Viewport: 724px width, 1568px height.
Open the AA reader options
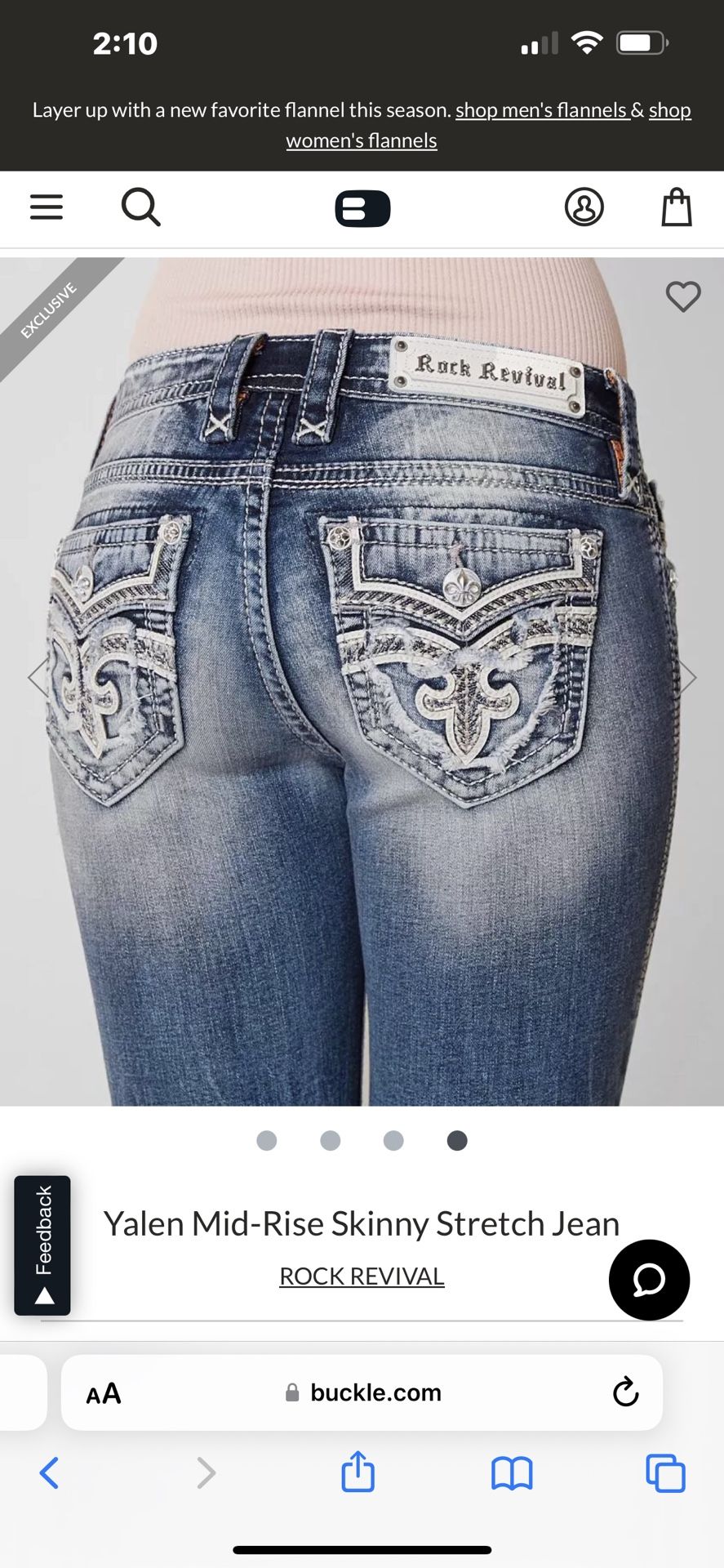pos(104,1393)
